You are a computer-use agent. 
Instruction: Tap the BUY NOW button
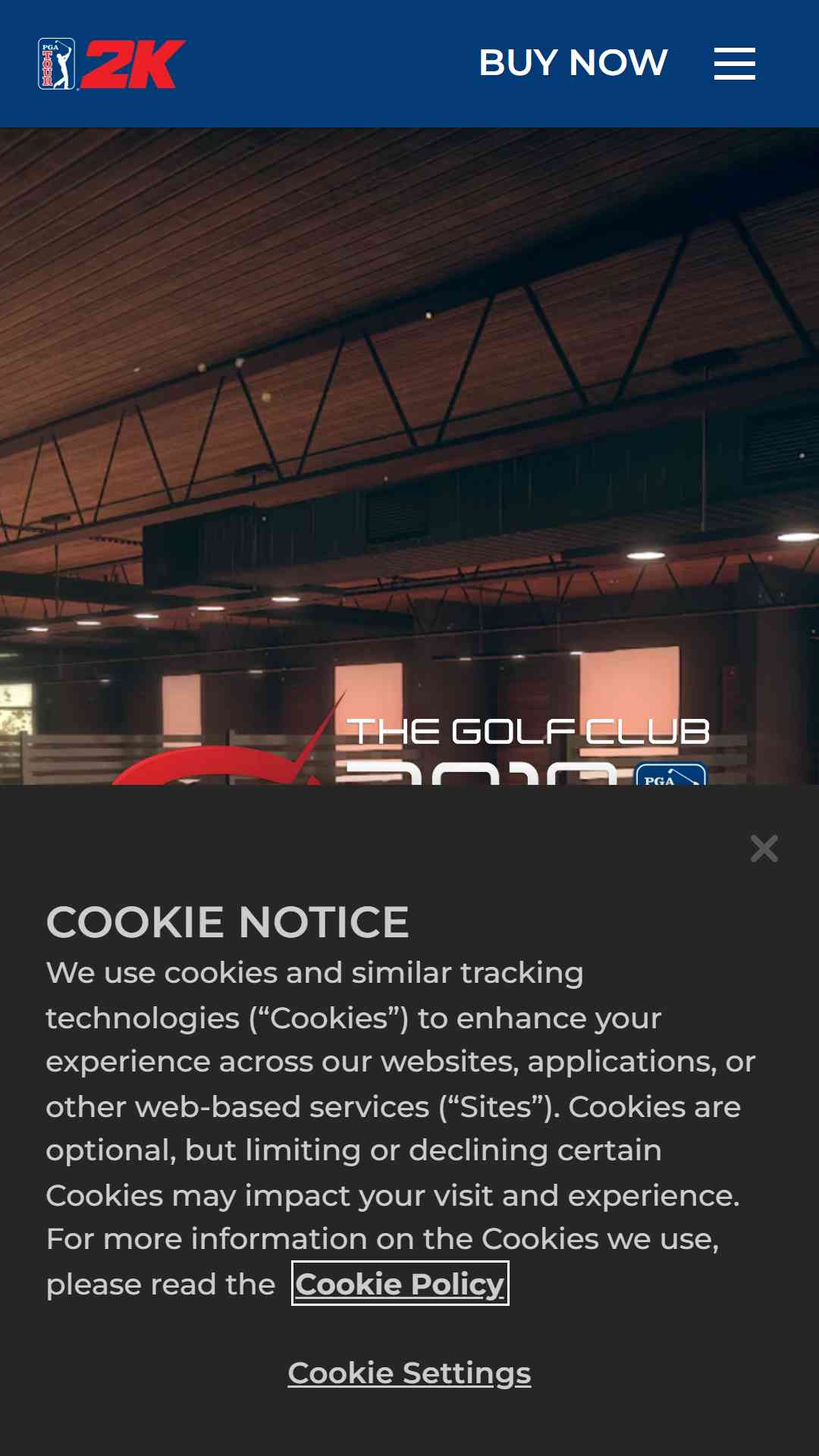[573, 63]
